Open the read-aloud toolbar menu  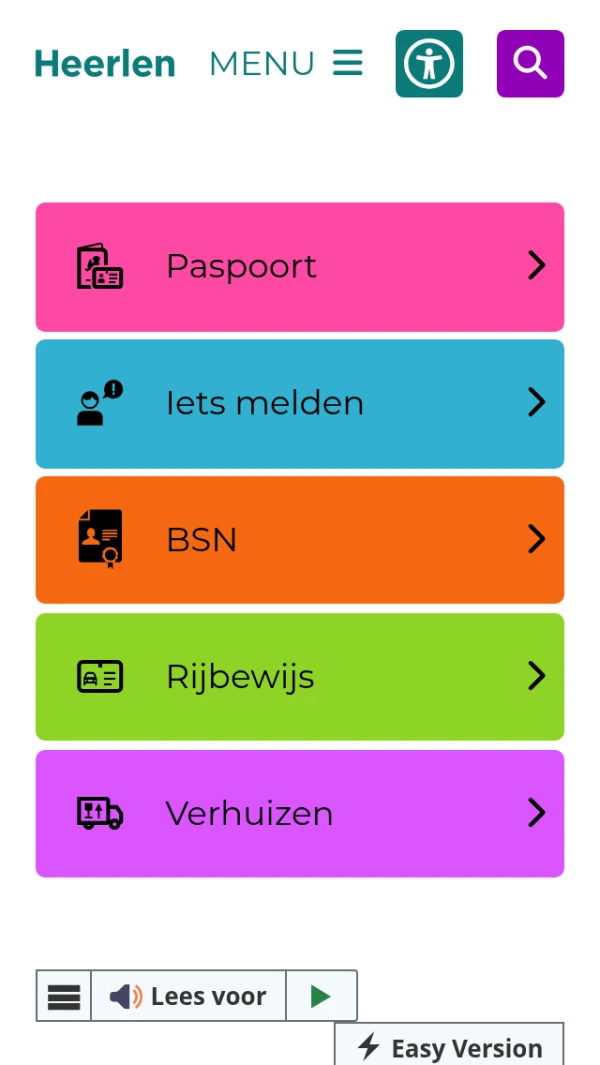pyautogui.click(x=64, y=996)
